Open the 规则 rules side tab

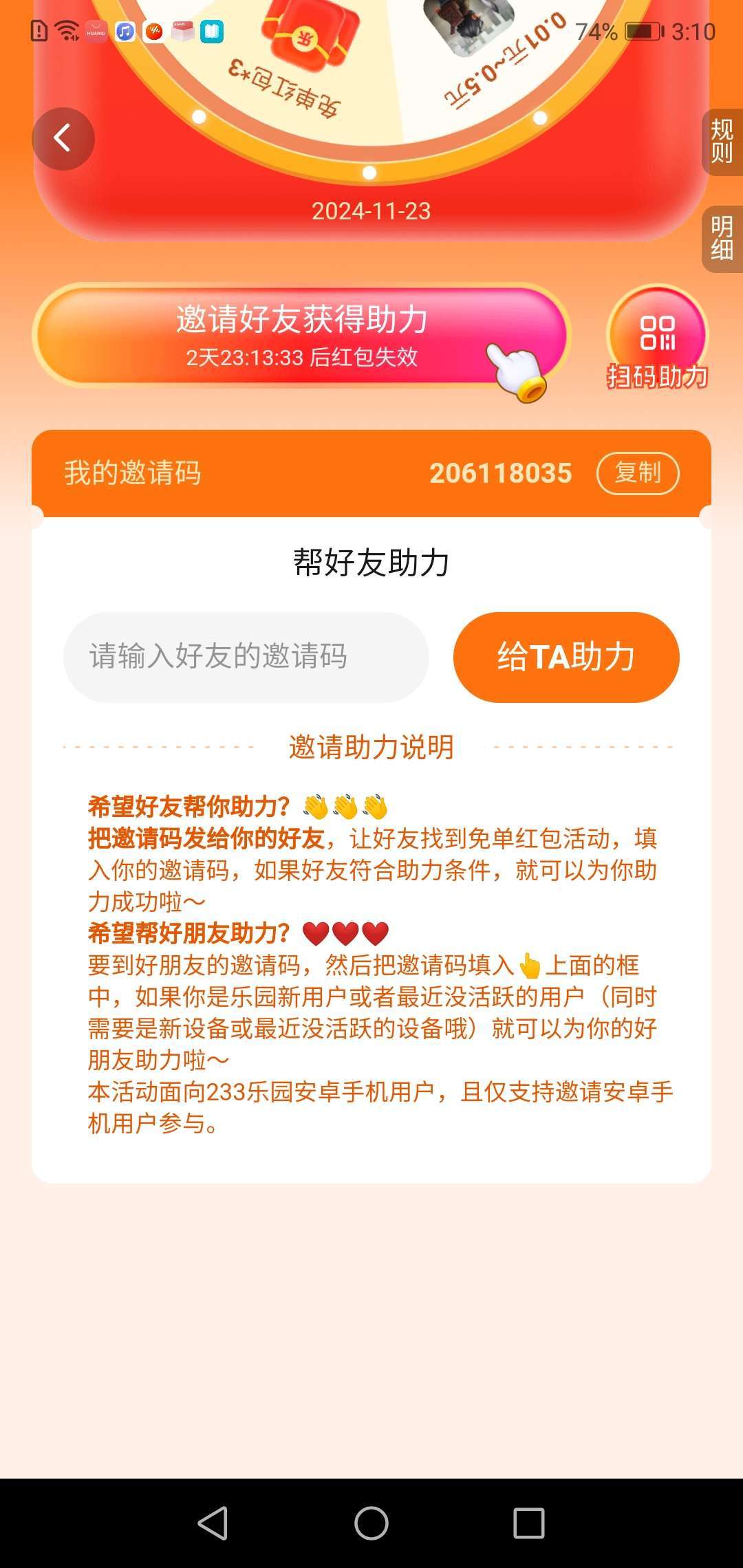click(x=721, y=141)
